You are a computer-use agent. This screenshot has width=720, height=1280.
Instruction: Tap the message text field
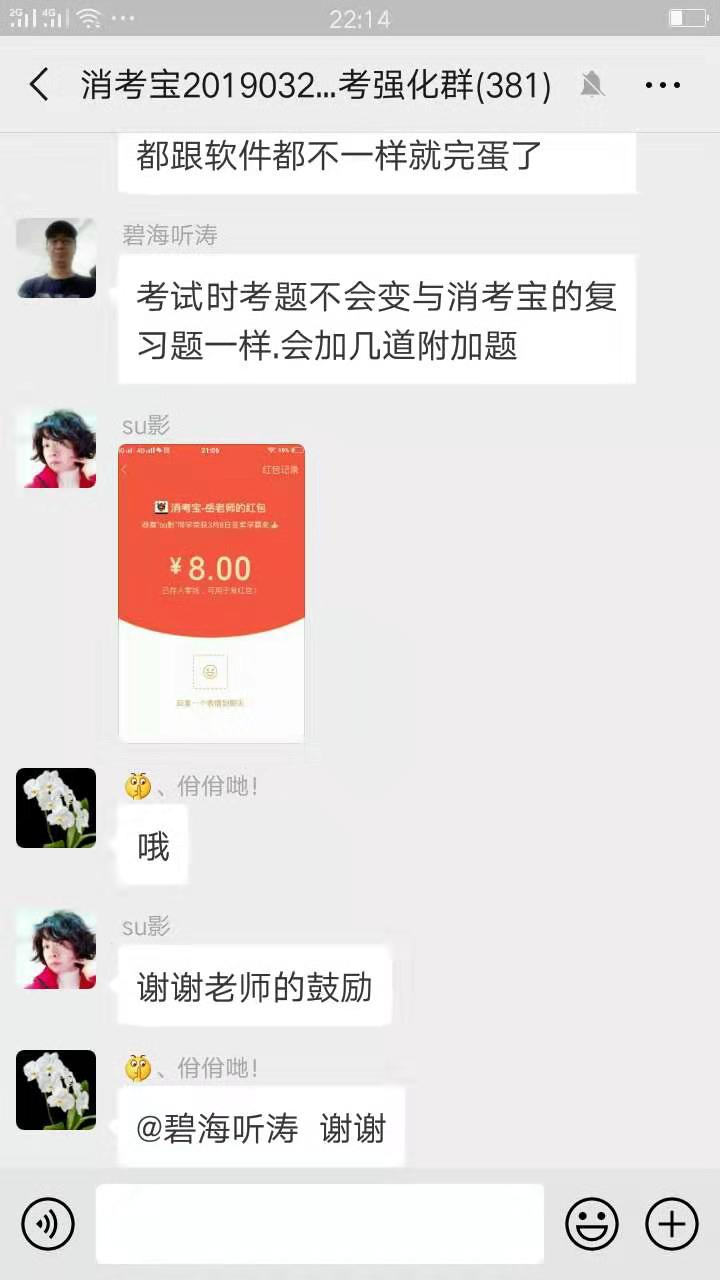(x=320, y=1223)
